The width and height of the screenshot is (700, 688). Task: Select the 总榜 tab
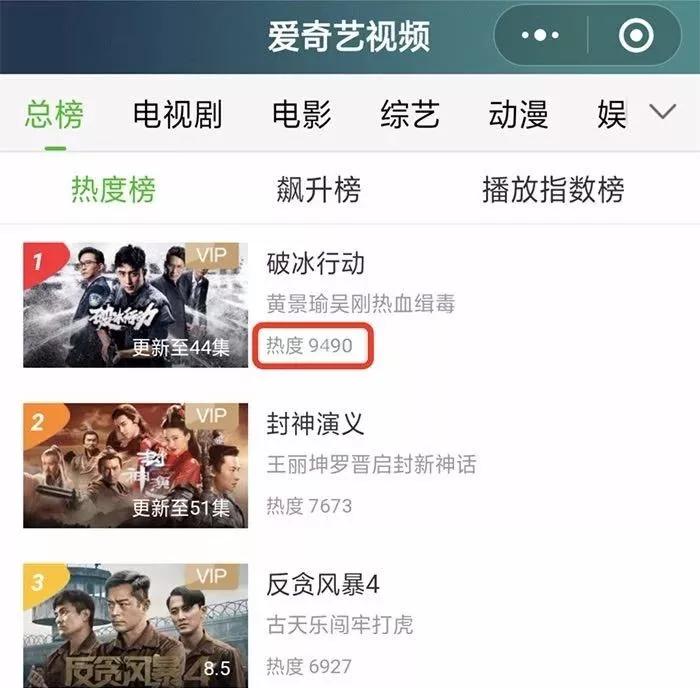[54, 114]
